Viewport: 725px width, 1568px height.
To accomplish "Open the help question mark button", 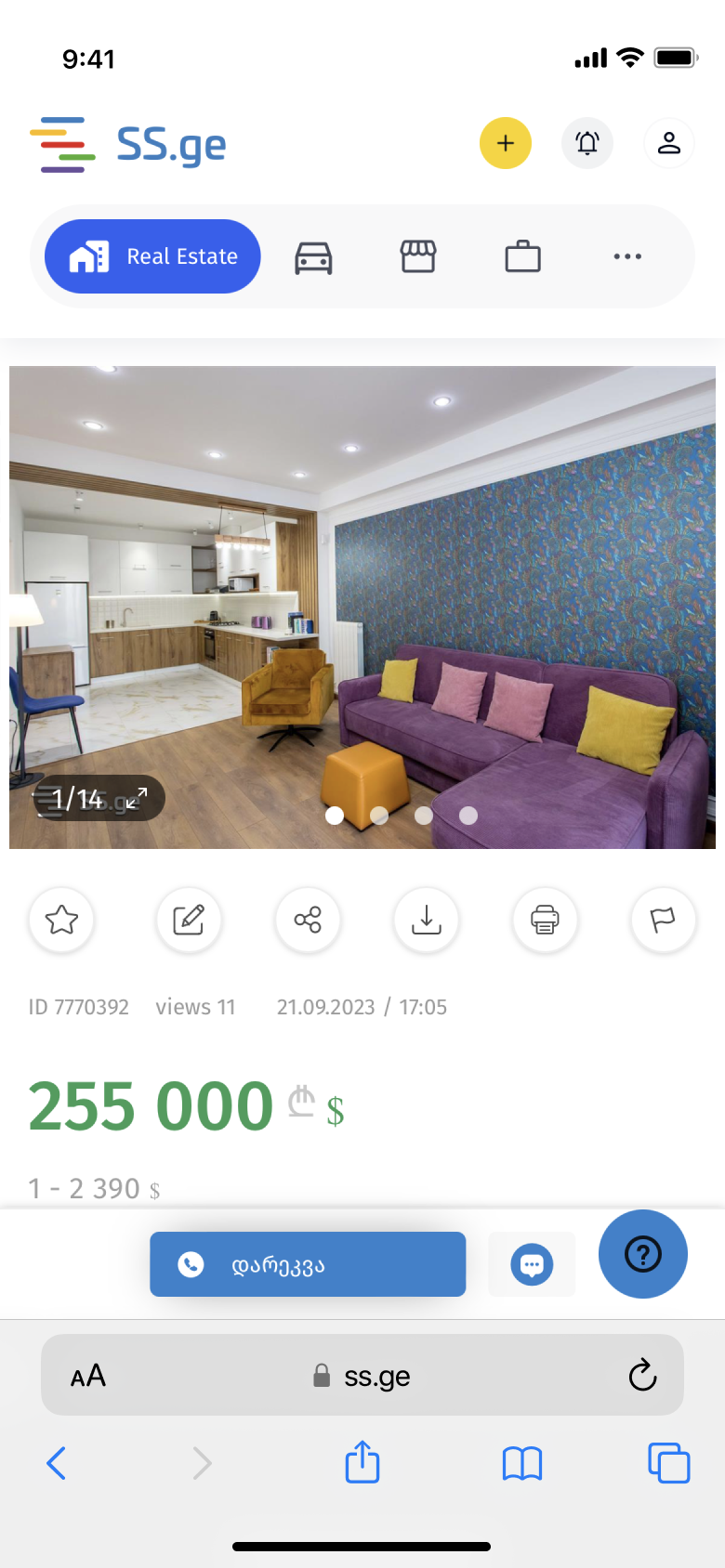I will tap(643, 1254).
